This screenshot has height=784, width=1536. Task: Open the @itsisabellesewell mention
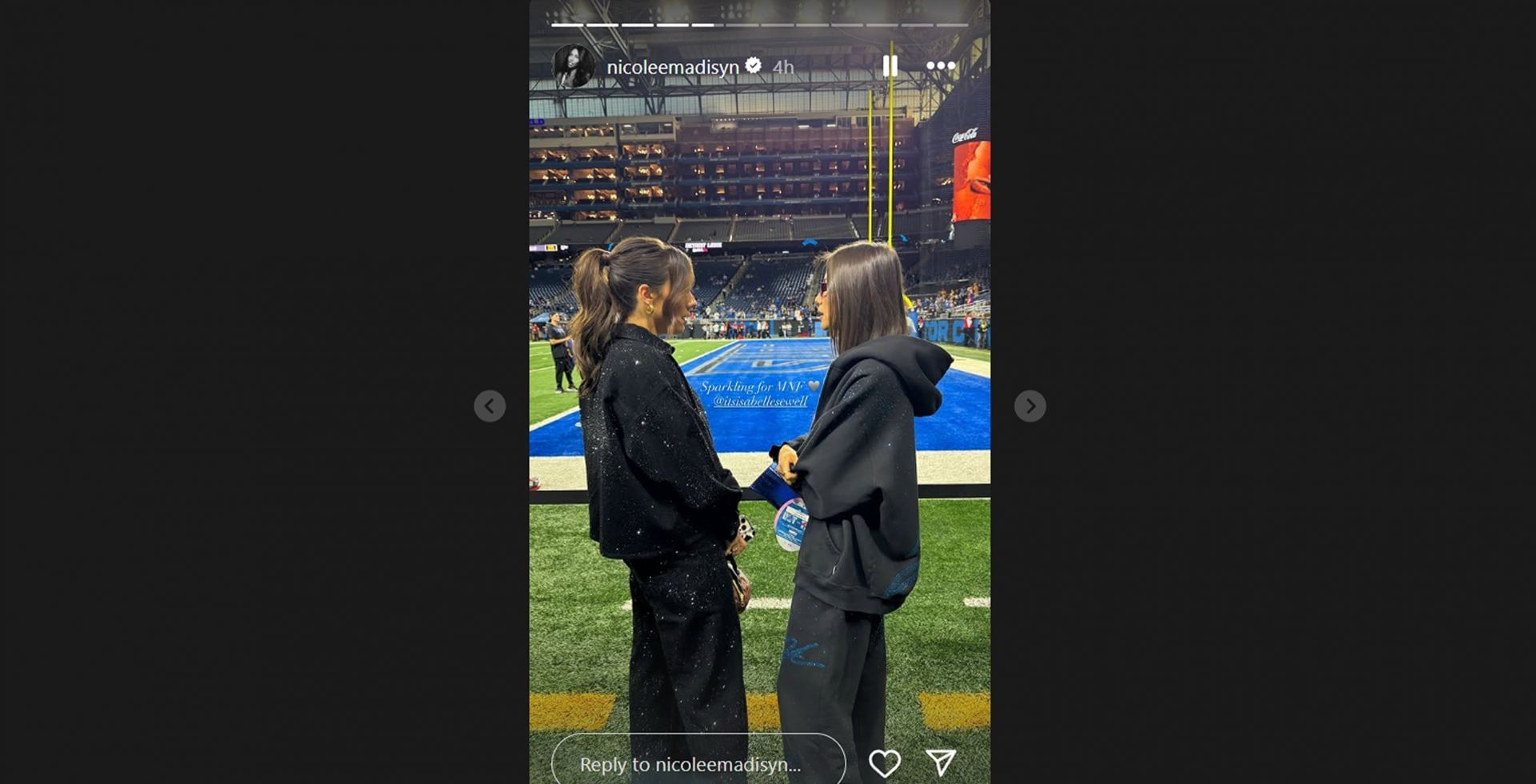tap(760, 402)
